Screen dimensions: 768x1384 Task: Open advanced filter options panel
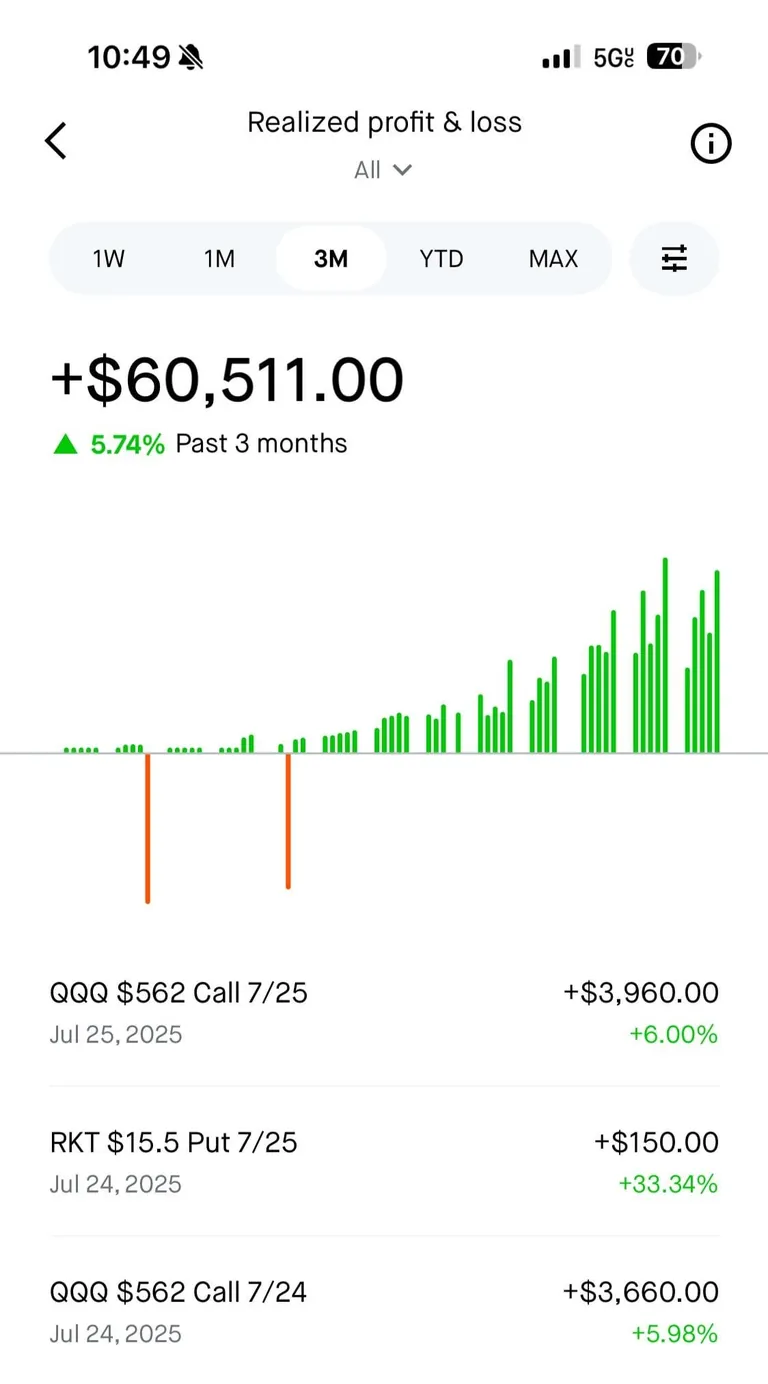pos(673,258)
